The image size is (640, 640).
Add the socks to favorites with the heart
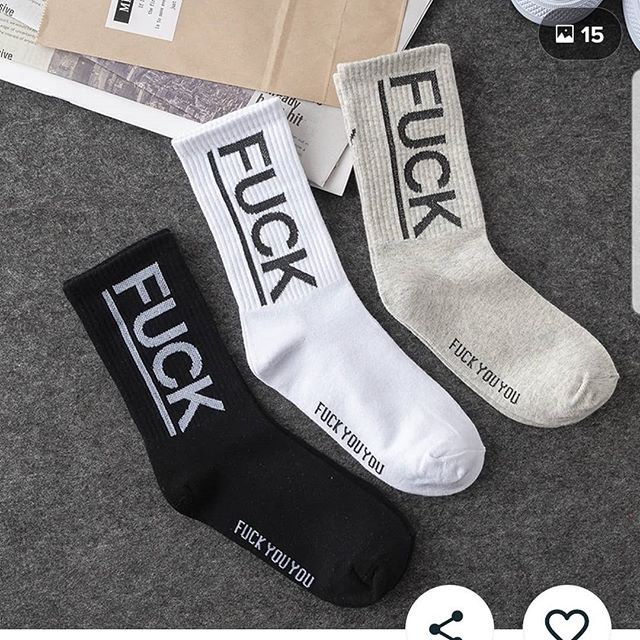(566, 623)
